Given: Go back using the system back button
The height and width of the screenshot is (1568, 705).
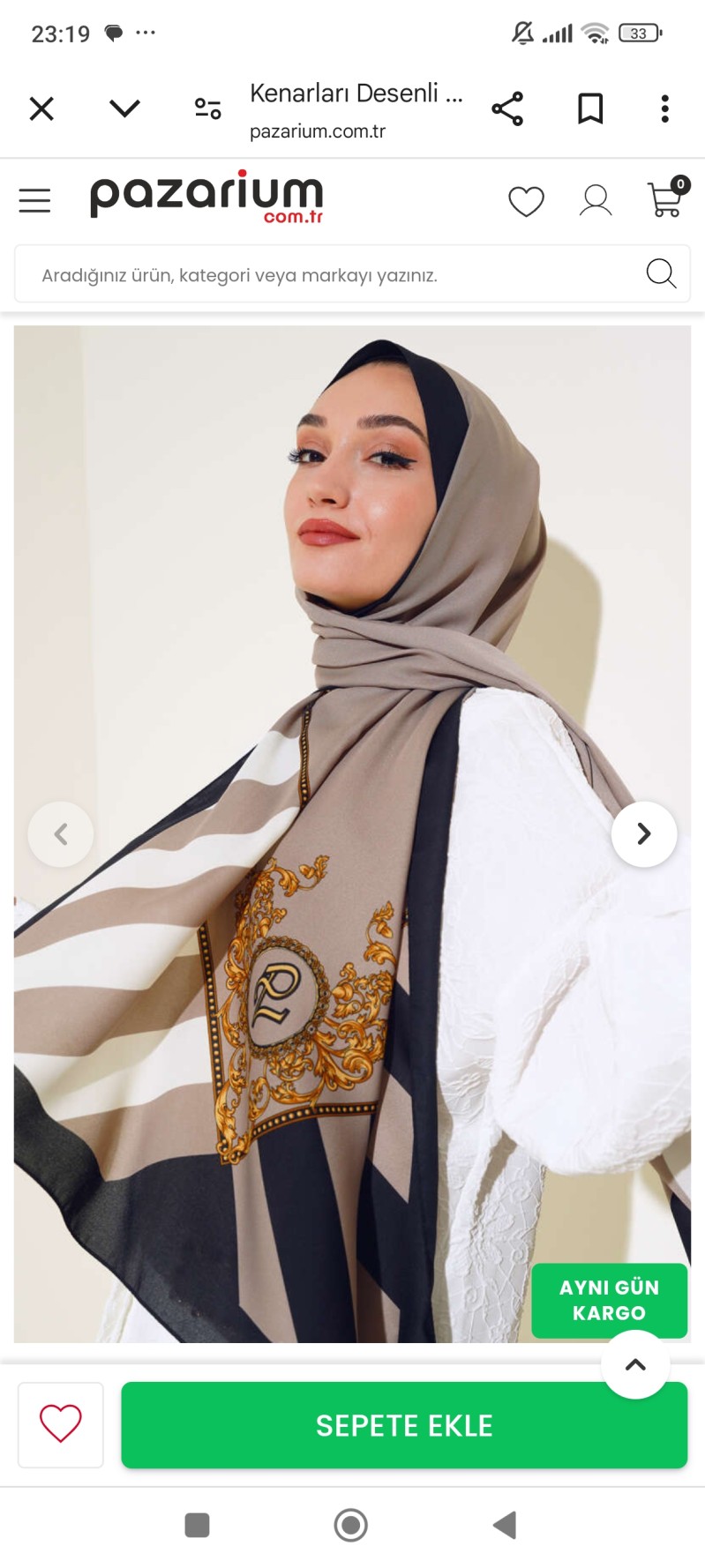Looking at the screenshot, I should coord(505,1524).
